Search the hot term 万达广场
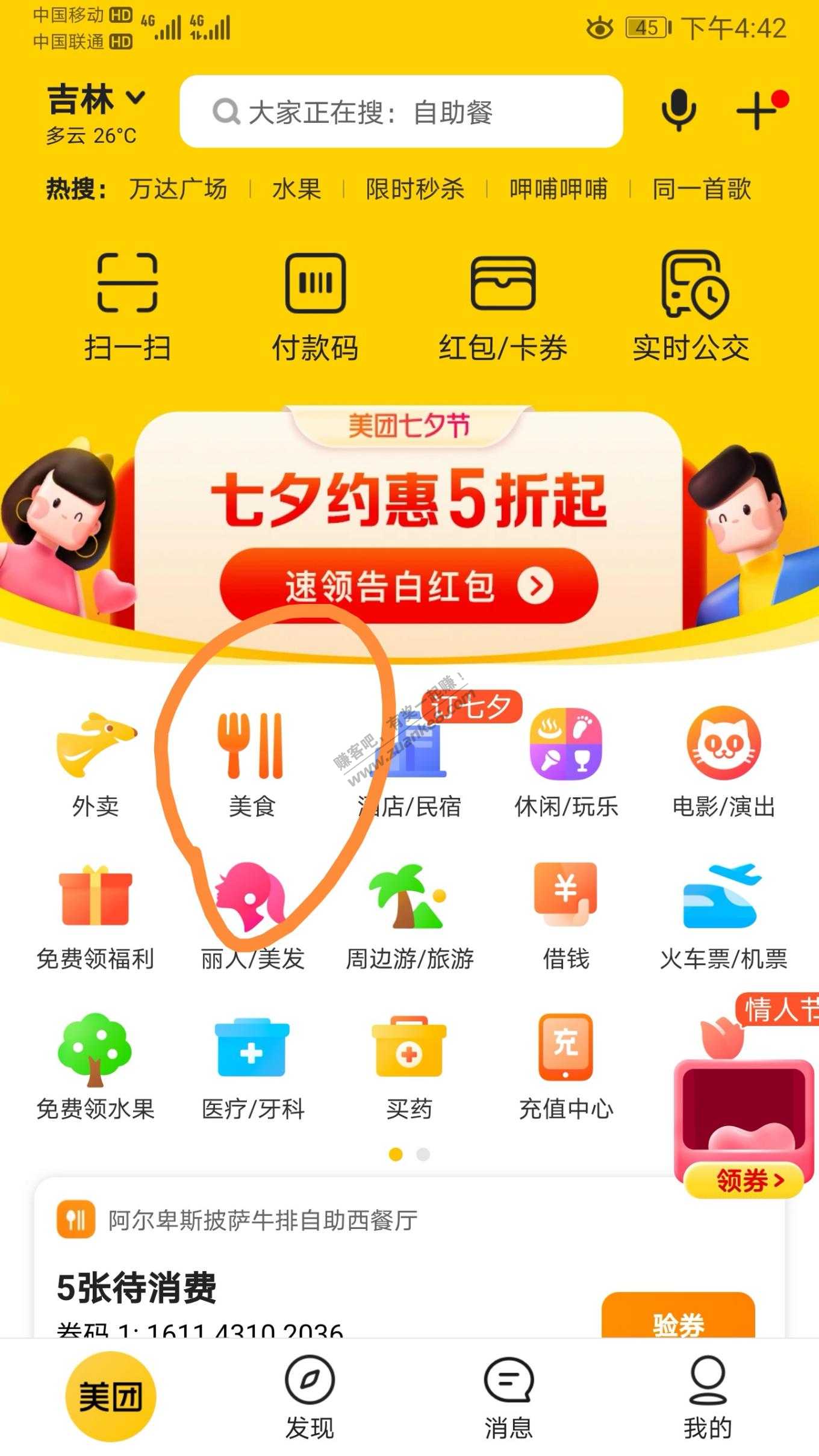The height and width of the screenshot is (1456, 819). pos(178,189)
